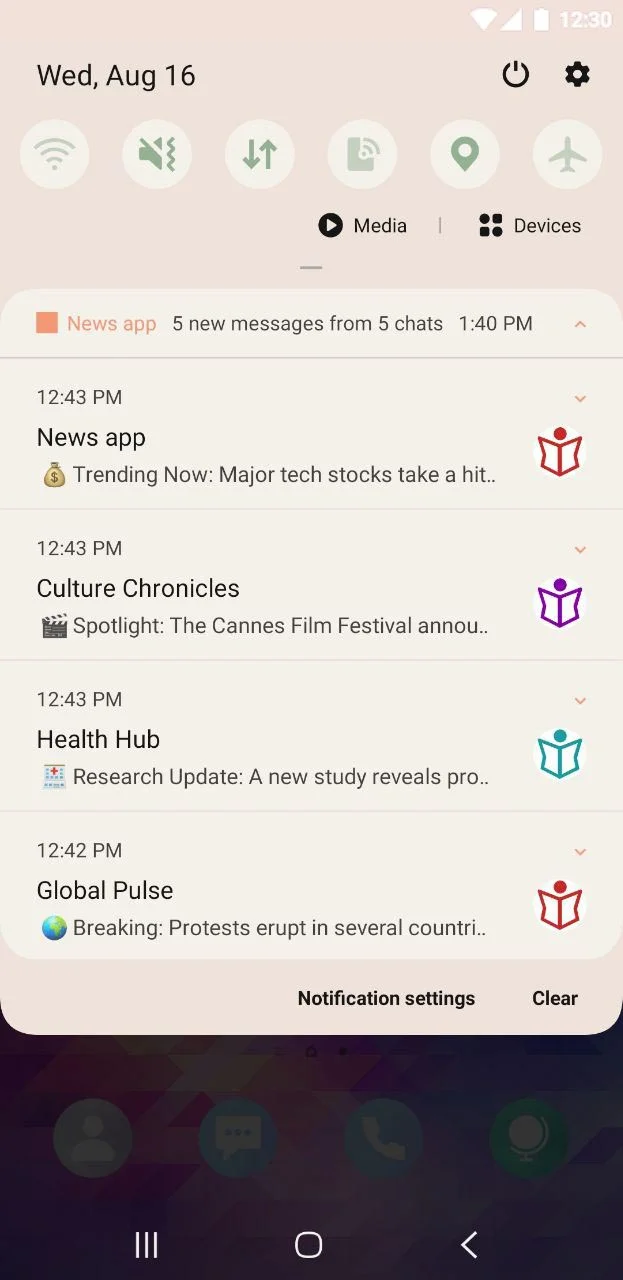
Task: Open the Trending Now tech stocks notification
Action: [x=270, y=456]
